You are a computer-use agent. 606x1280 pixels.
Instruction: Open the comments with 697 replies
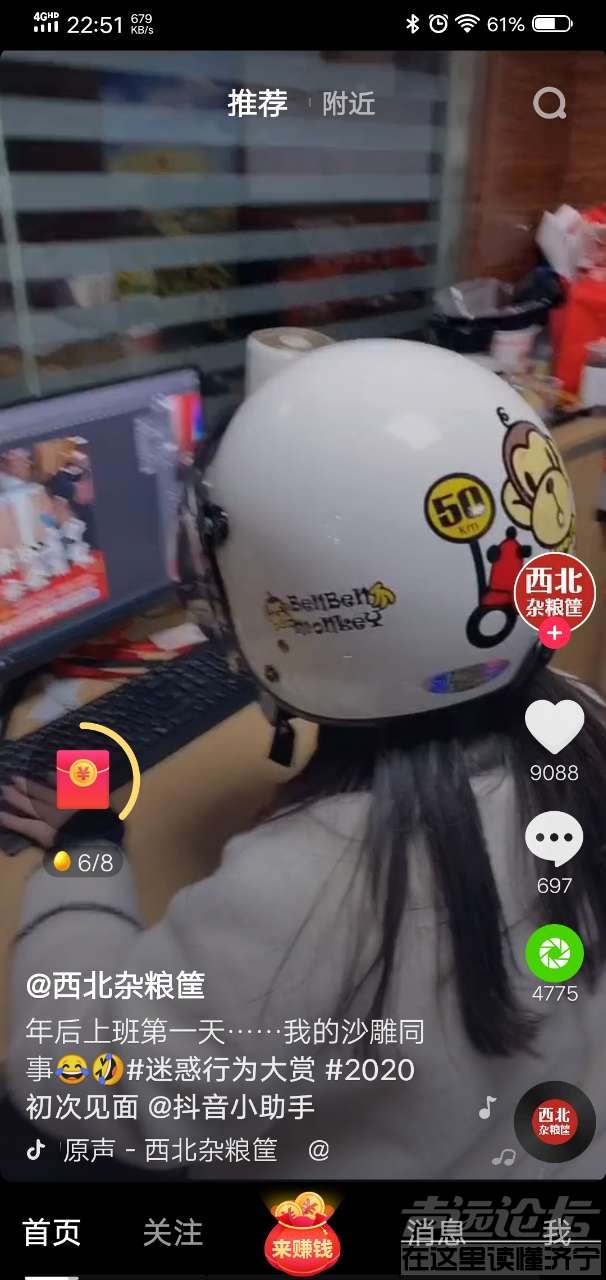[554, 840]
